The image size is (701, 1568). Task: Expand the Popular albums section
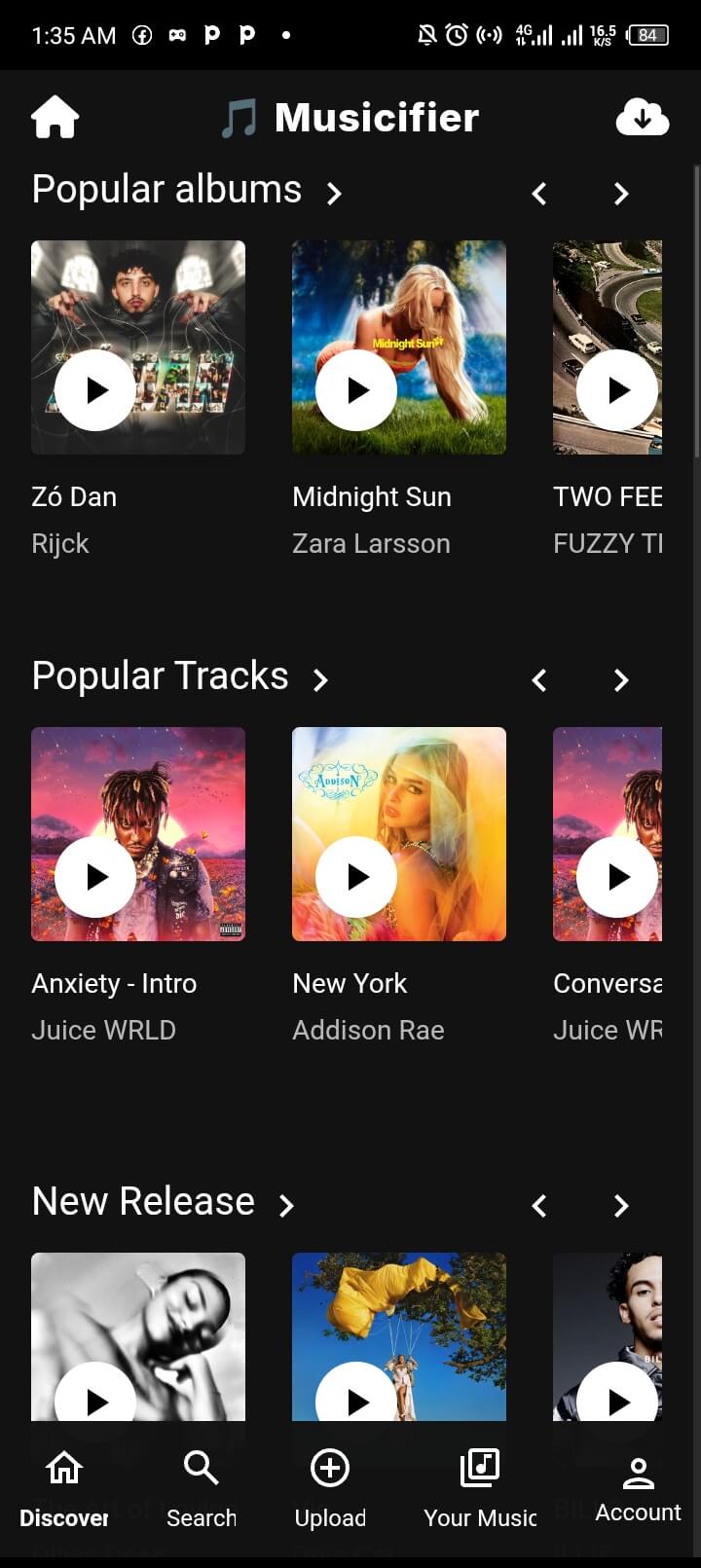334,193
